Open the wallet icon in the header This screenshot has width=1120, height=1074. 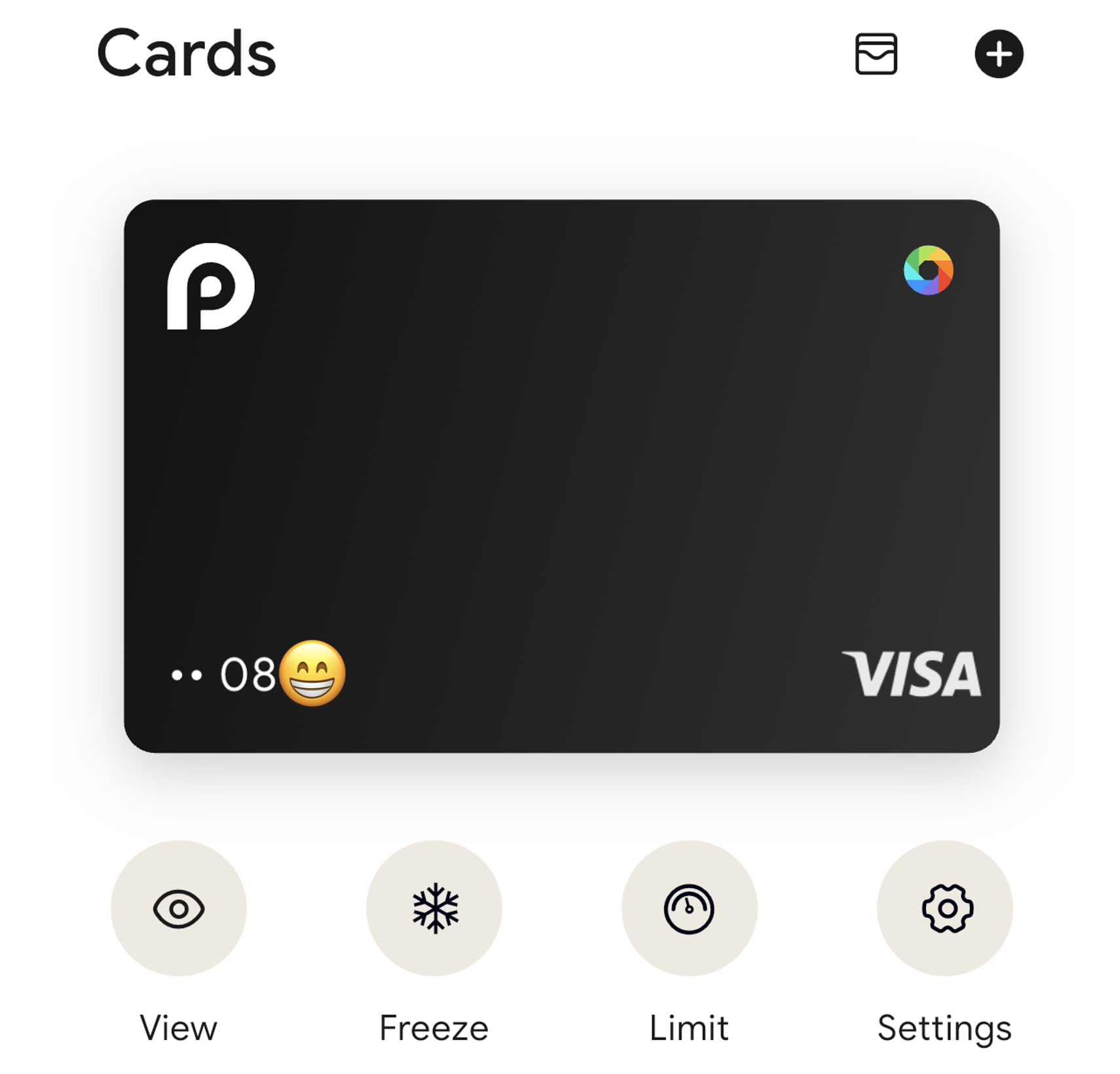875,54
